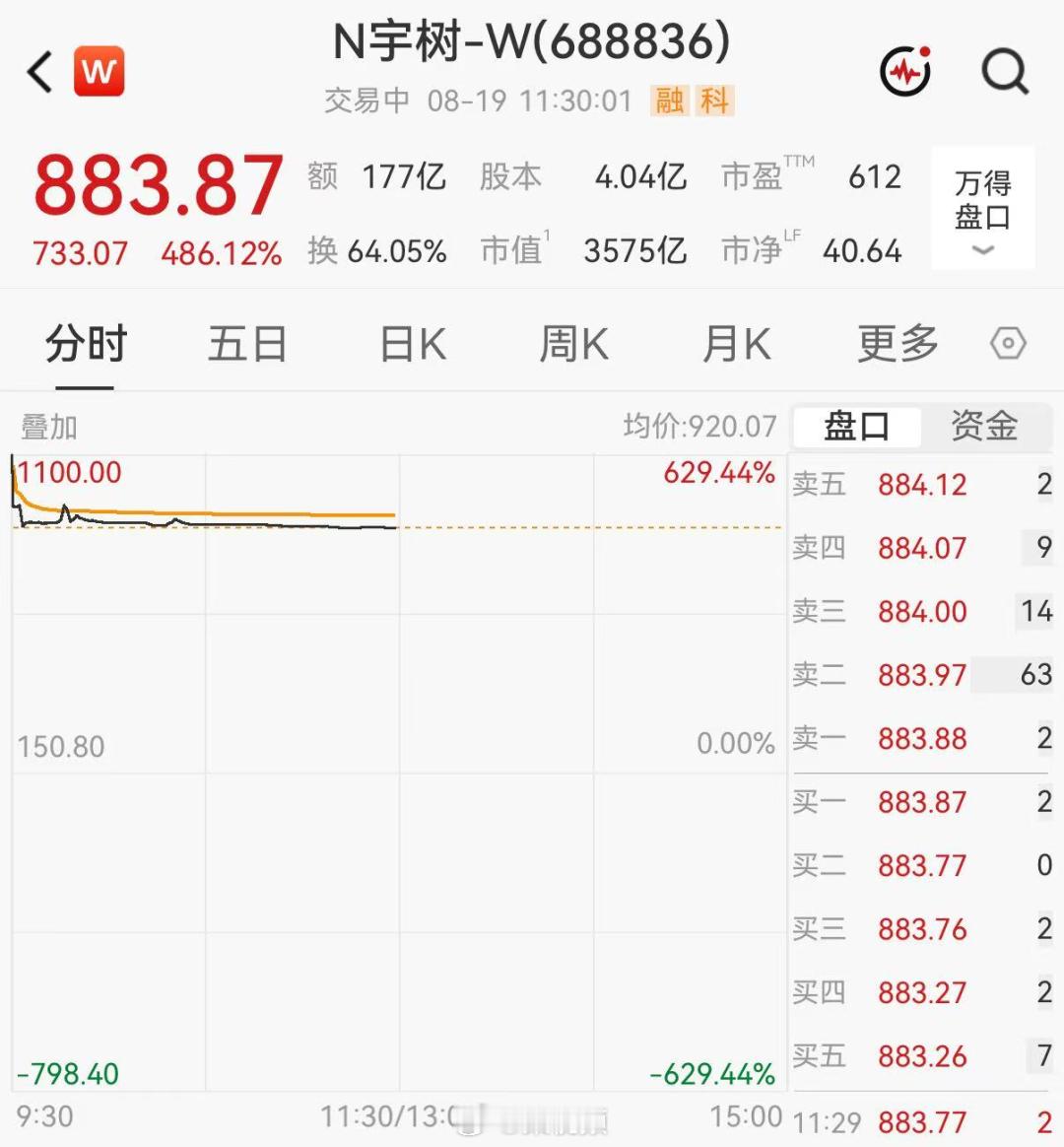
Task: Open the stock pulse alert icon
Action: 905,71
